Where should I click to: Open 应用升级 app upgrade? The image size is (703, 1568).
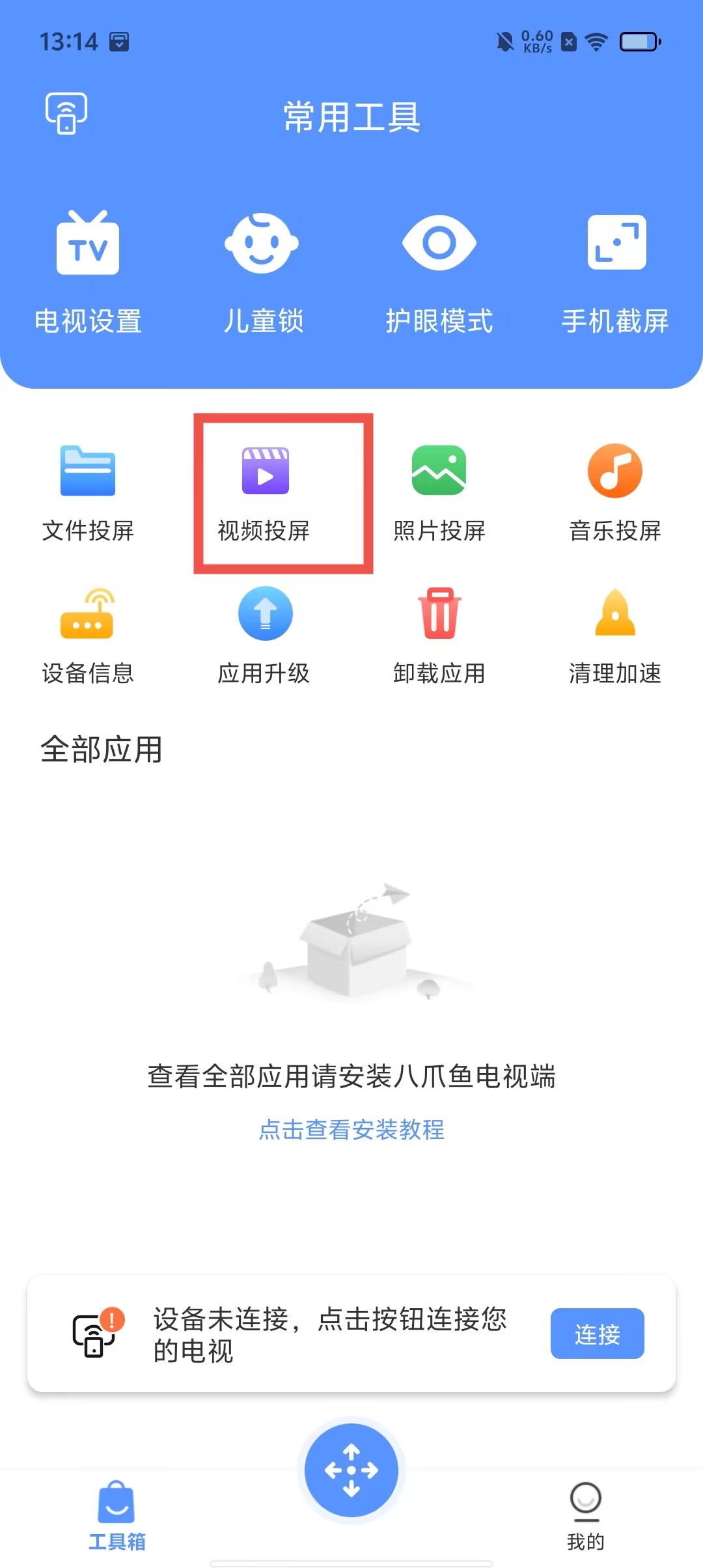tap(264, 636)
